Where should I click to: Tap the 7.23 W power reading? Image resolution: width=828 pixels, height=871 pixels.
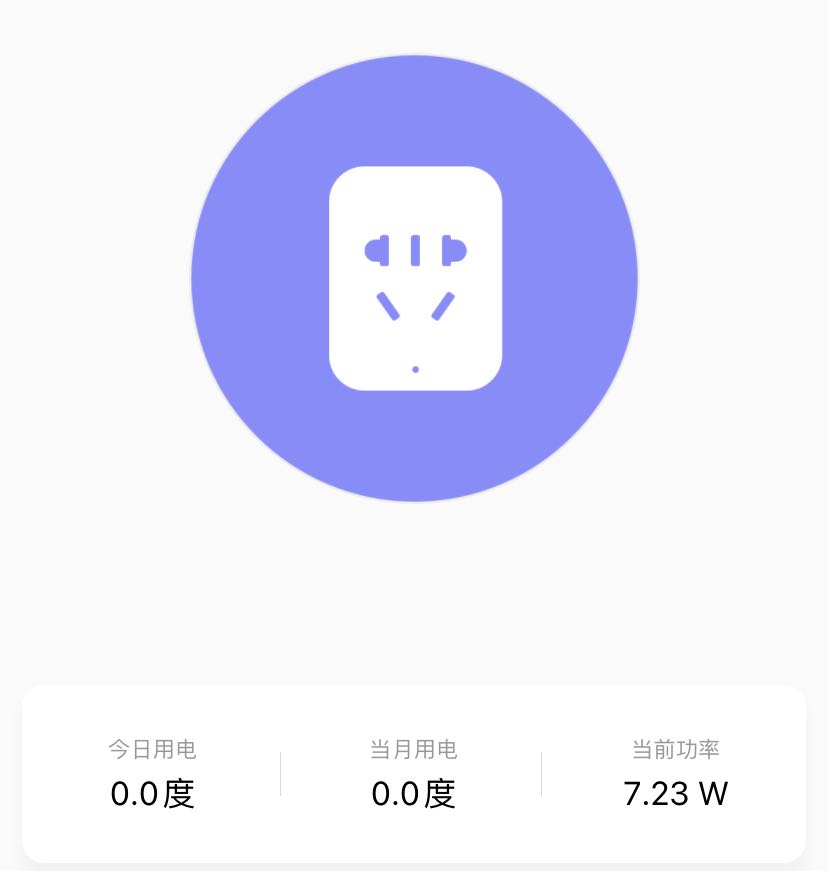tap(675, 793)
